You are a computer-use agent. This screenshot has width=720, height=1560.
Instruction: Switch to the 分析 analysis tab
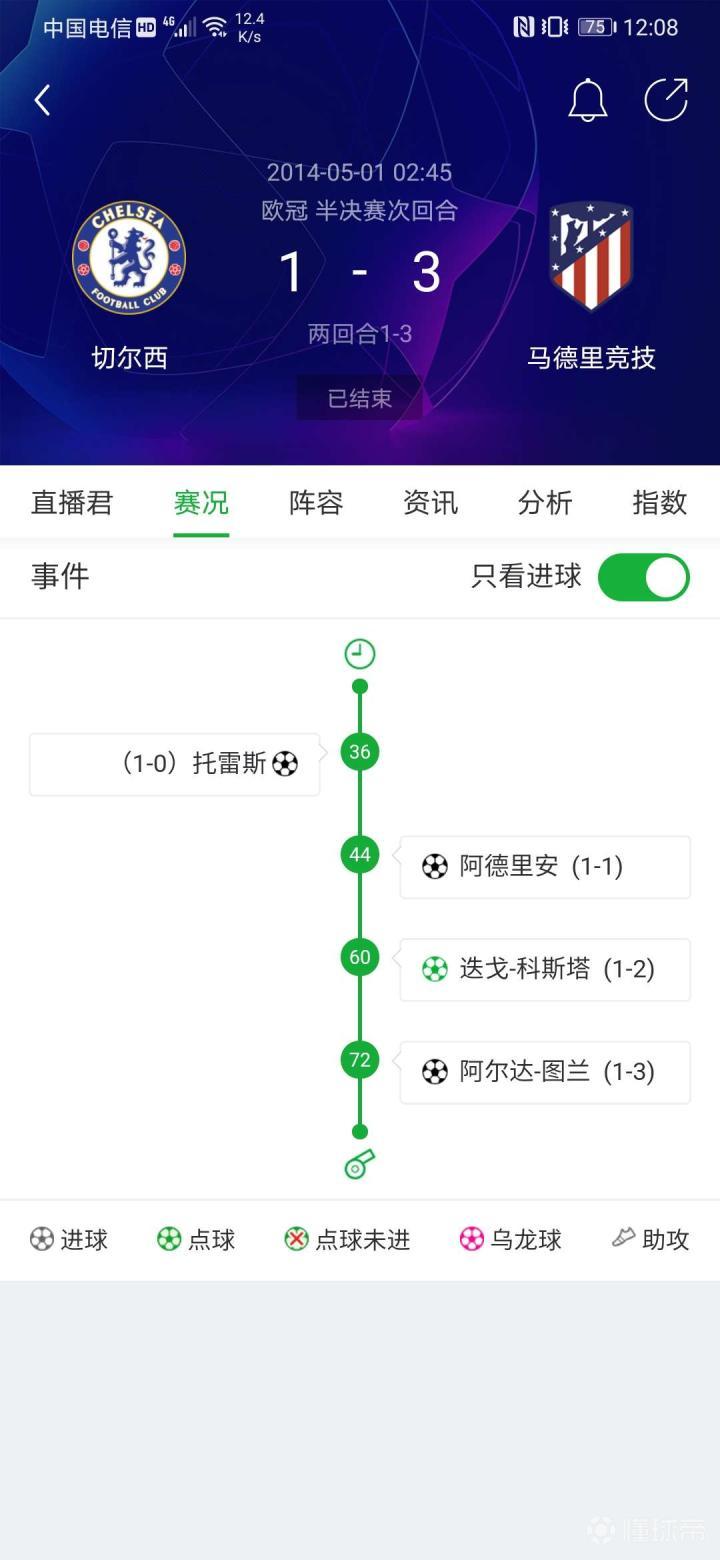tap(545, 502)
